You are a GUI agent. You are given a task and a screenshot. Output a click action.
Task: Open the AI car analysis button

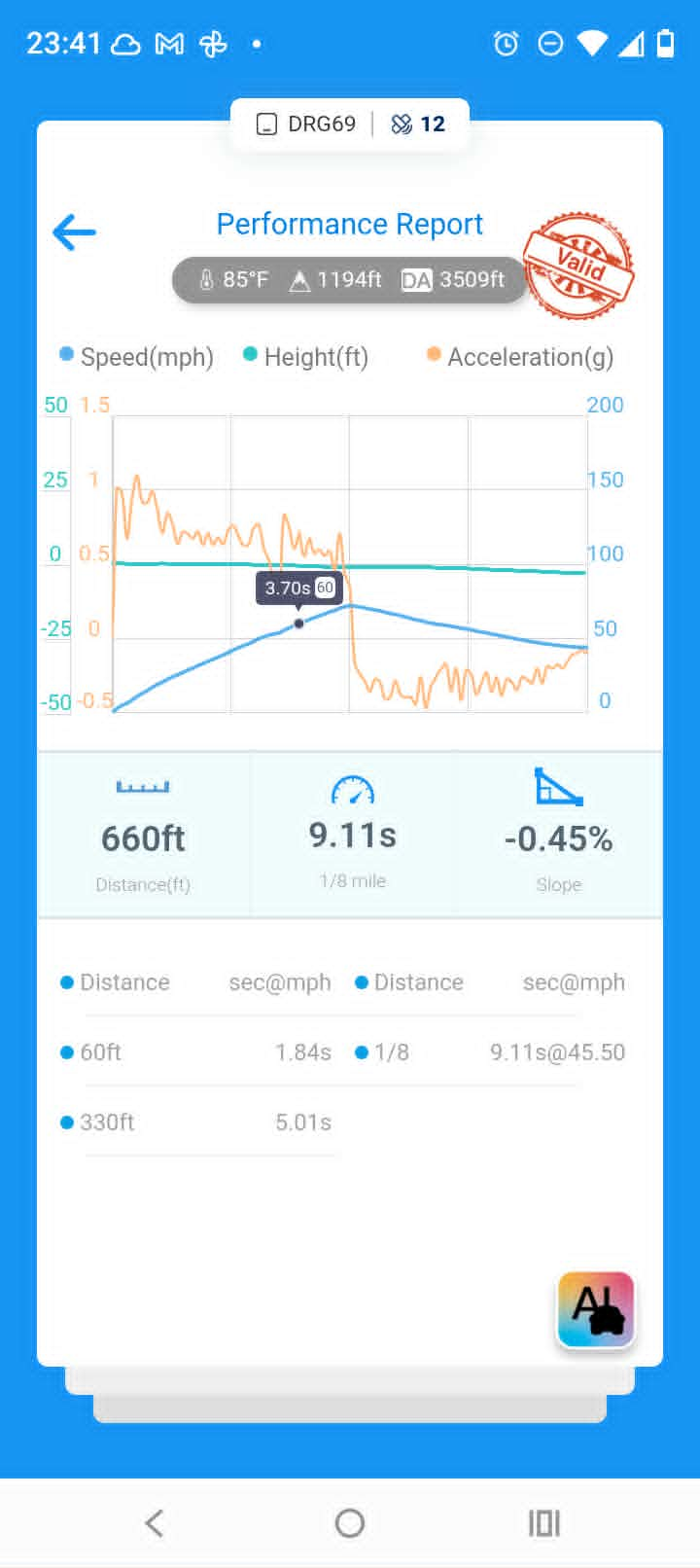(x=596, y=1309)
